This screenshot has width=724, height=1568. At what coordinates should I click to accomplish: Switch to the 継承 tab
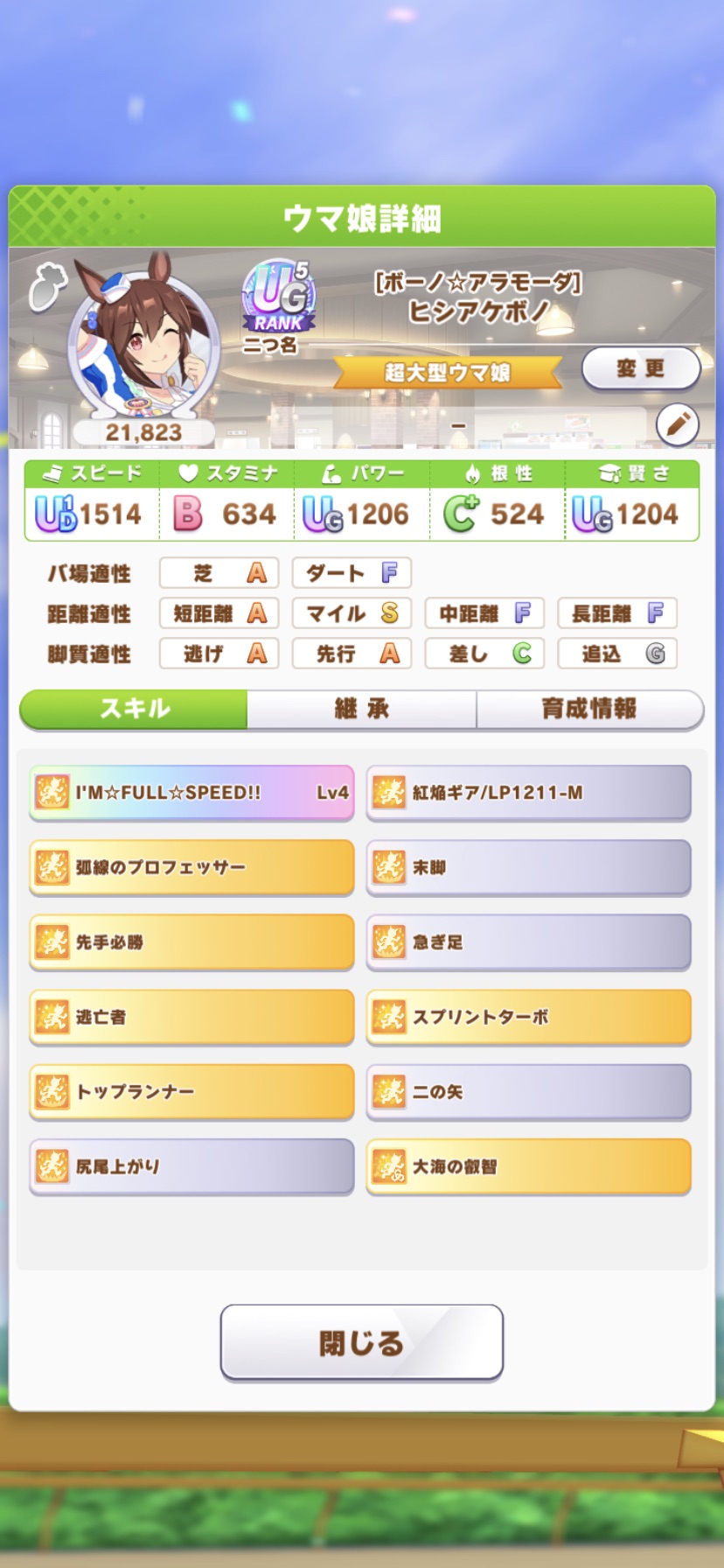[361, 709]
